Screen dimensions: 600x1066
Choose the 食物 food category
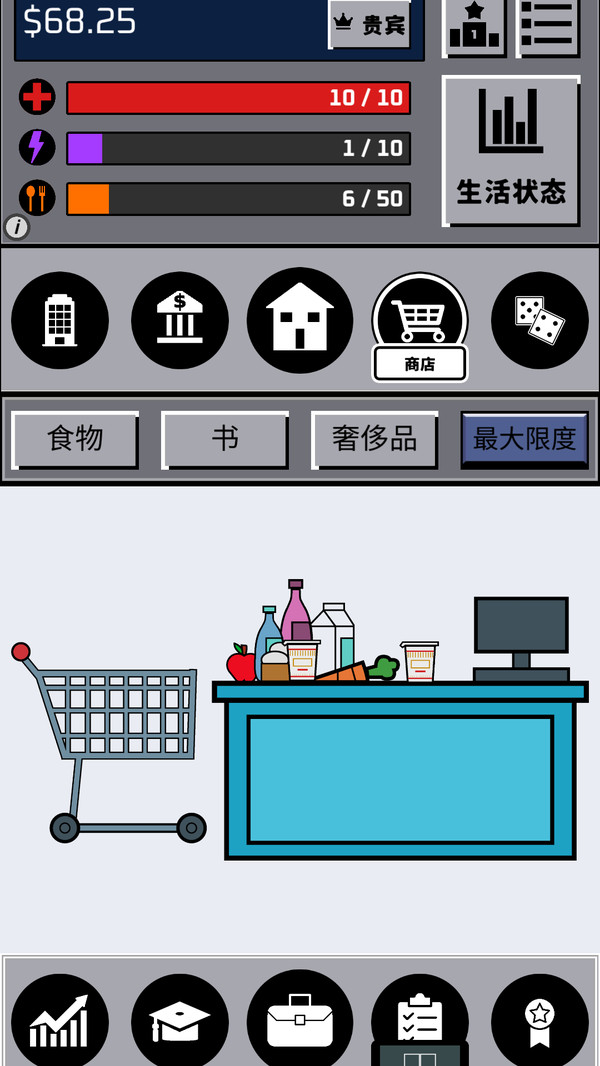(x=75, y=439)
